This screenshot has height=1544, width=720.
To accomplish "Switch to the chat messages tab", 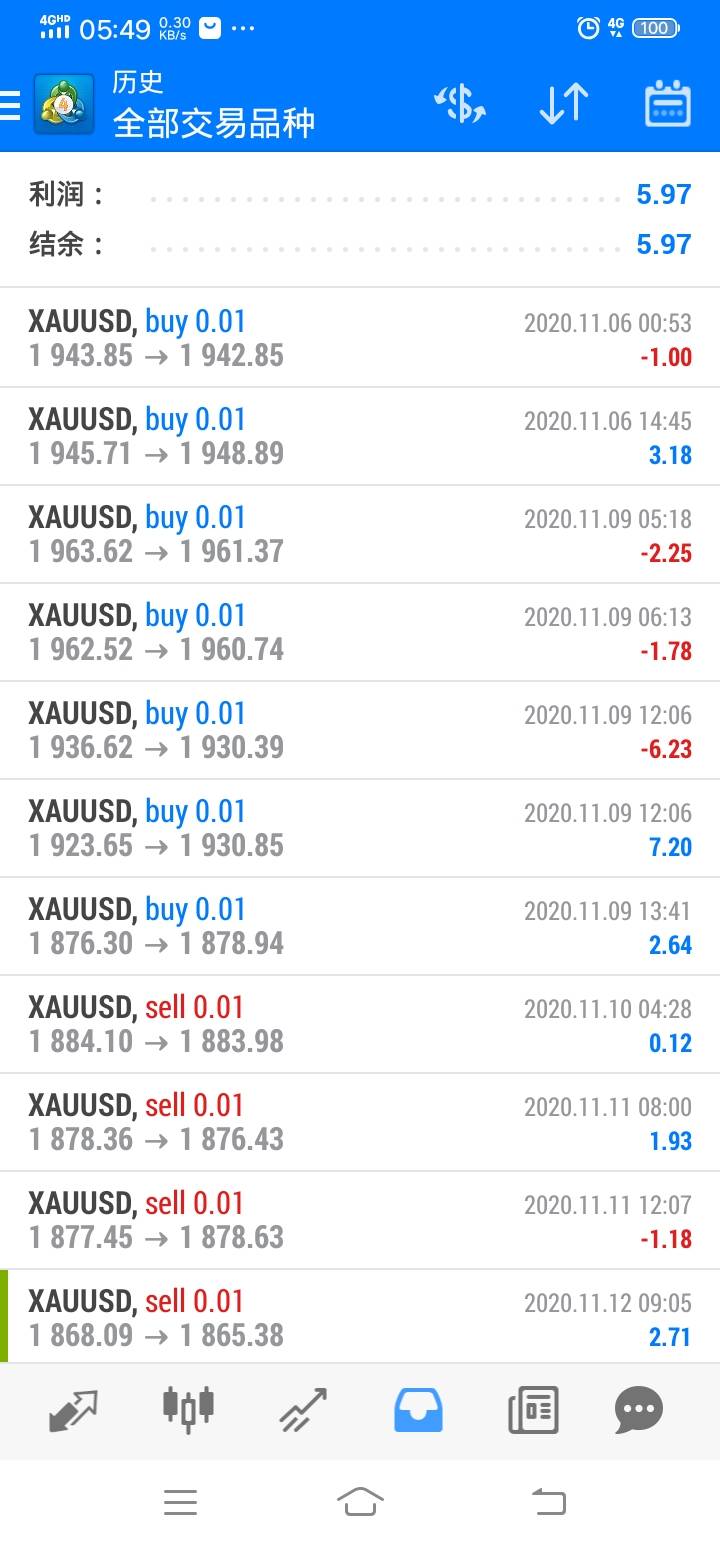I will pos(640,1410).
